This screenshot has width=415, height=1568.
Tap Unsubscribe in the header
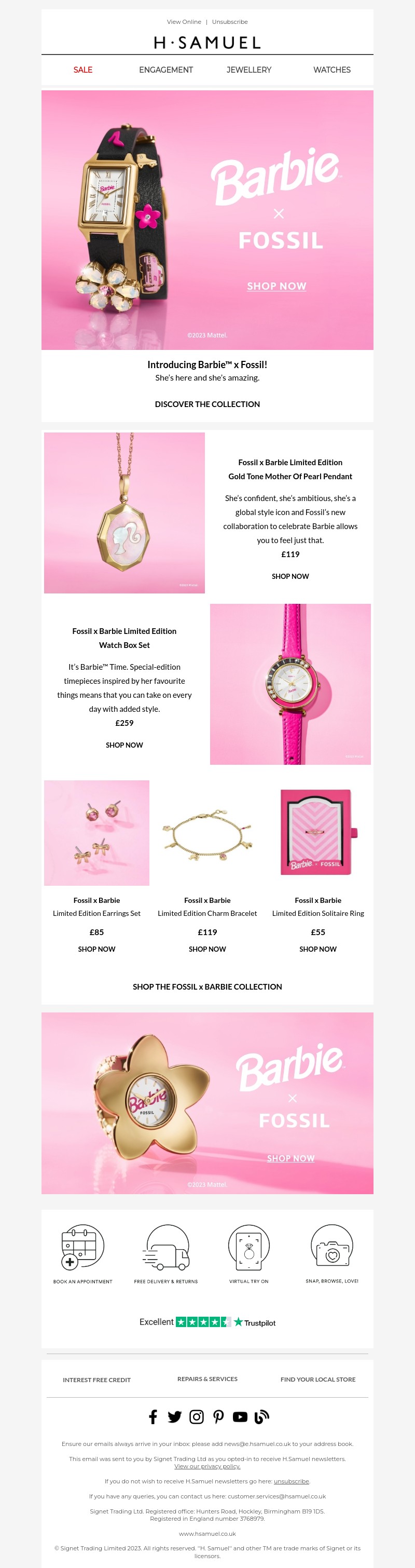[229, 22]
